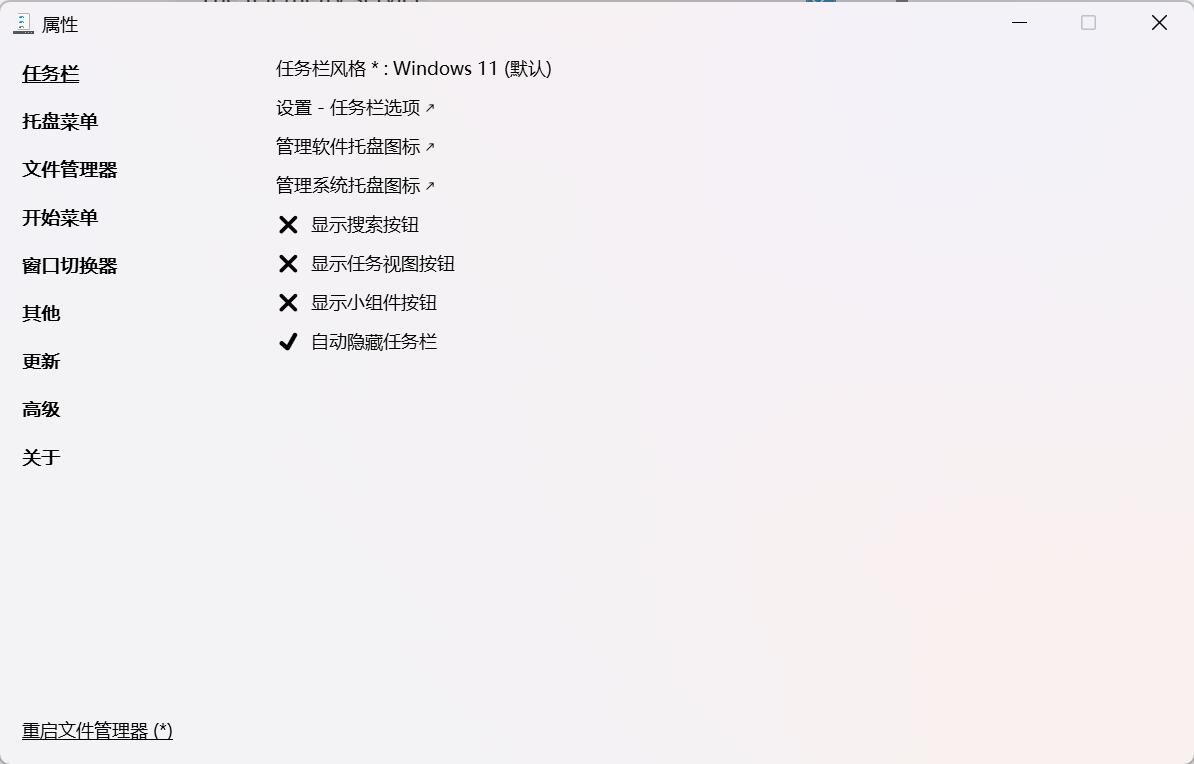
Task: Enable 显示搜索按钮 option
Action: click(x=364, y=225)
